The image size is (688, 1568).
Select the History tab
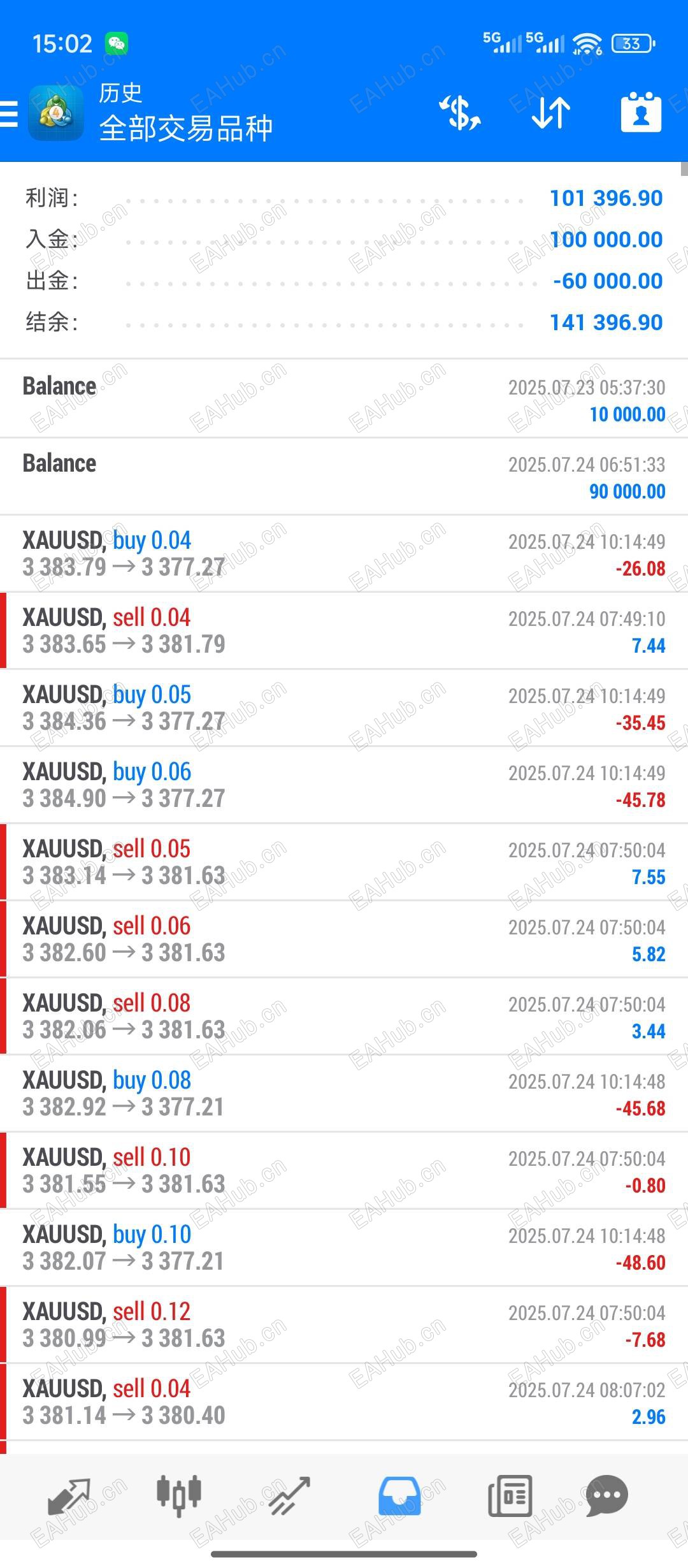(x=399, y=1496)
